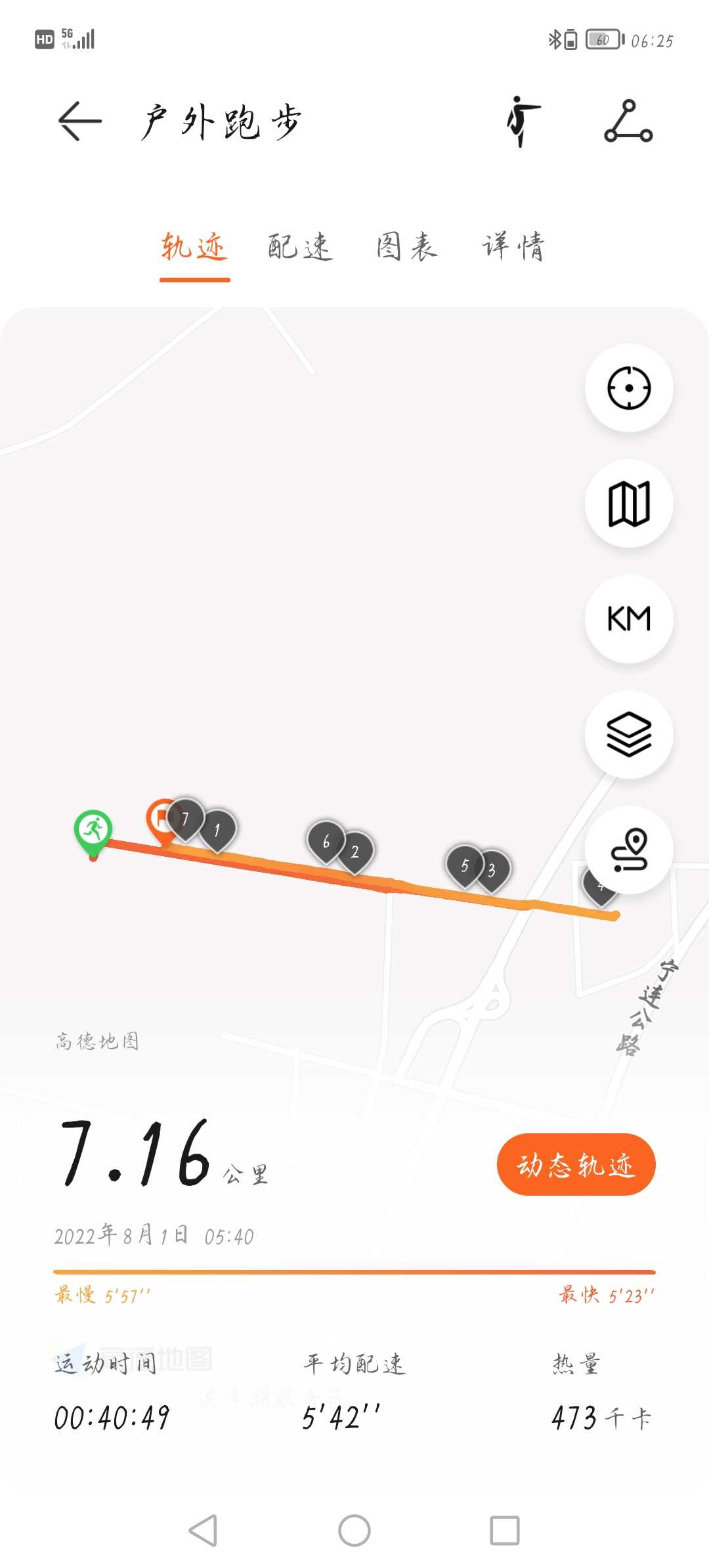The width and height of the screenshot is (709, 1568).
Task: Go back using the top-left arrow
Action: pos(80,121)
